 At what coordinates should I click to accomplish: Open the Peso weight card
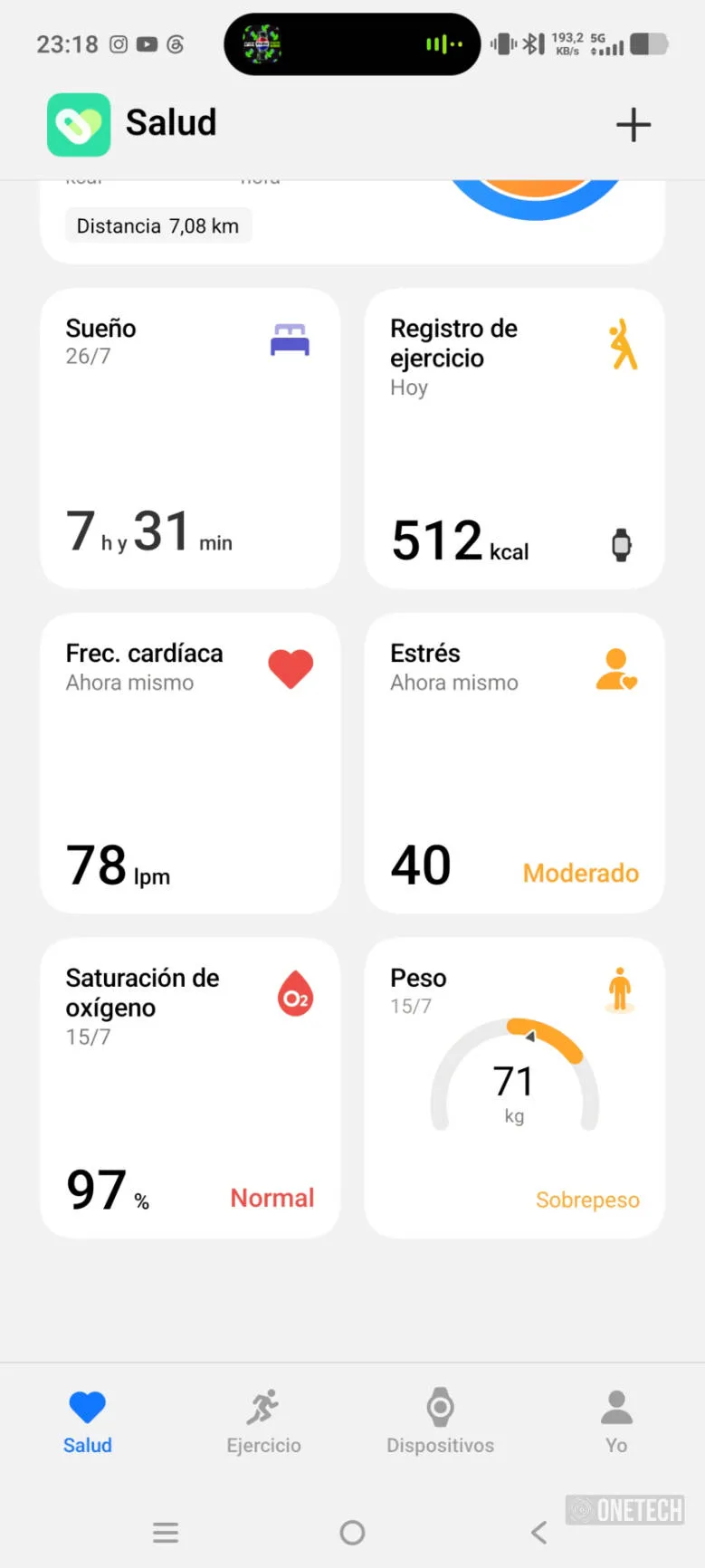click(x=514, y=1088)
